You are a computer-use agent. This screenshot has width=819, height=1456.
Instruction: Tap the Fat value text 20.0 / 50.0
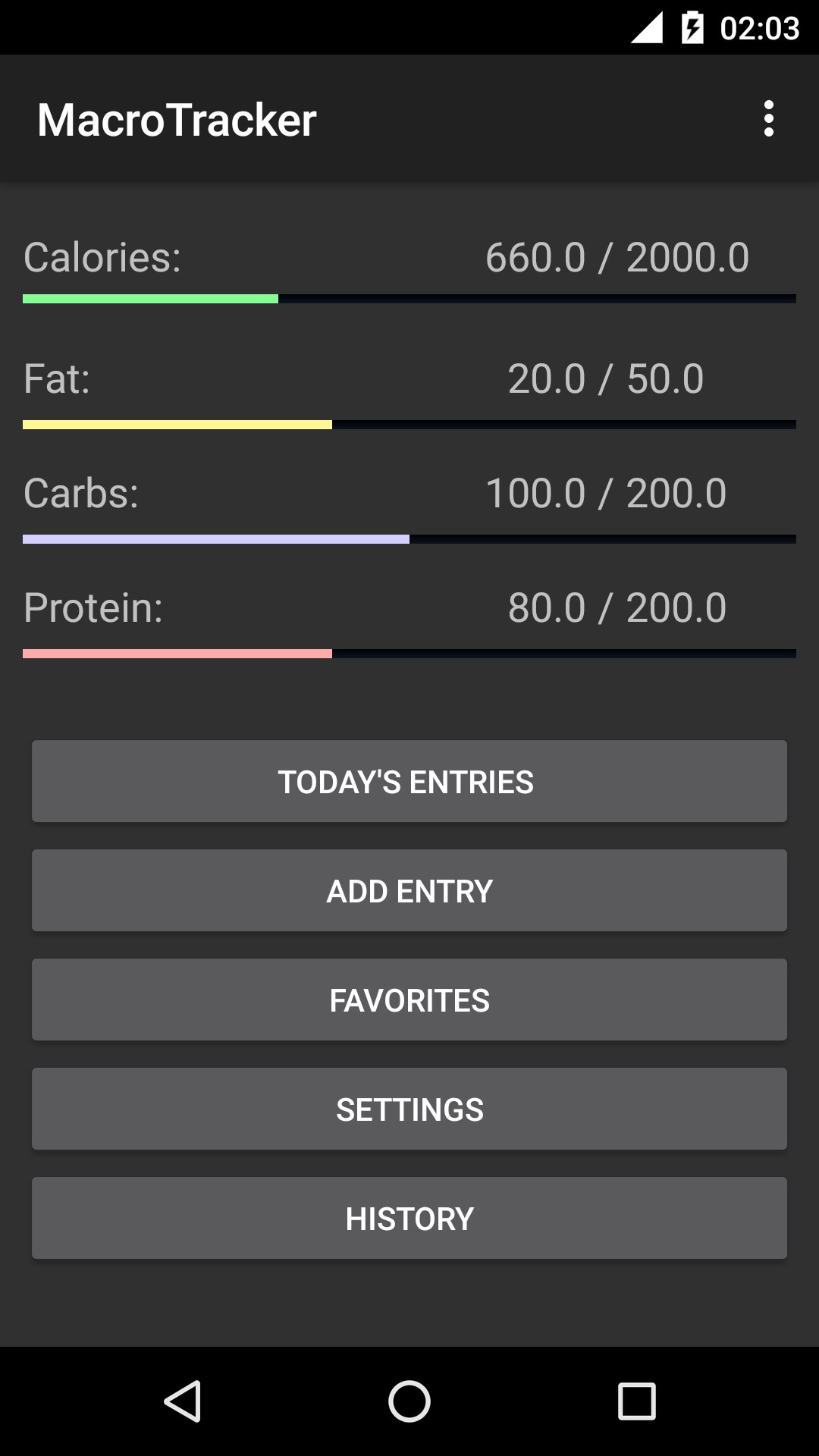pyautogui.click(x=607, y=377)
